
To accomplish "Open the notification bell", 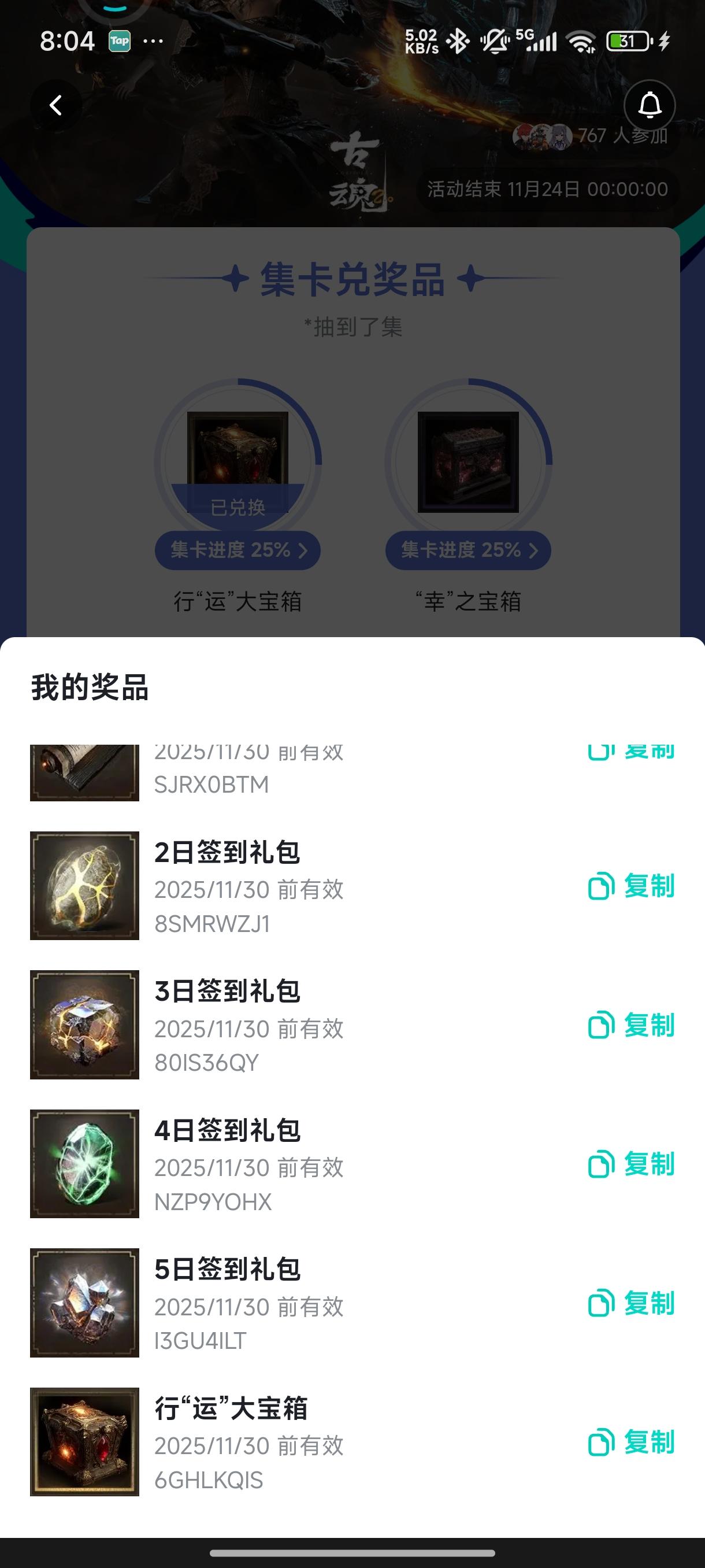I will point(649,105).
